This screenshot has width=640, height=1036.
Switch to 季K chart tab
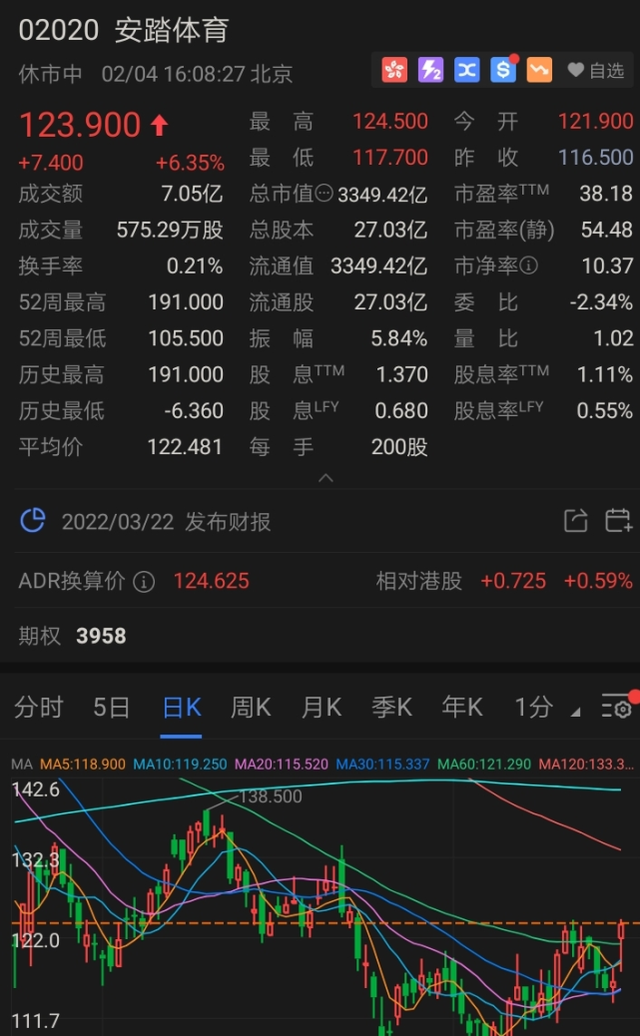pos(392,708)
